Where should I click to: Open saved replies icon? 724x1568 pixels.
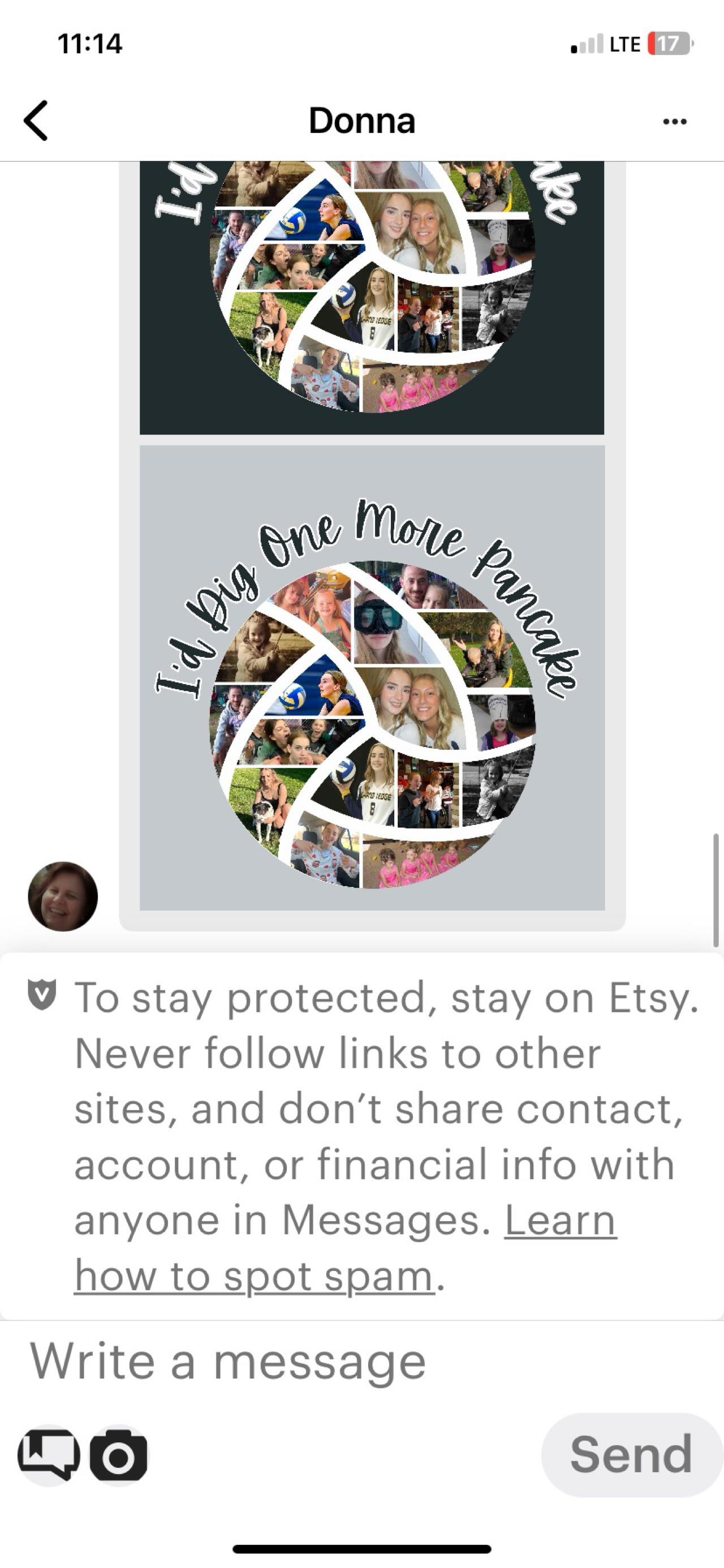point(49,1455)
